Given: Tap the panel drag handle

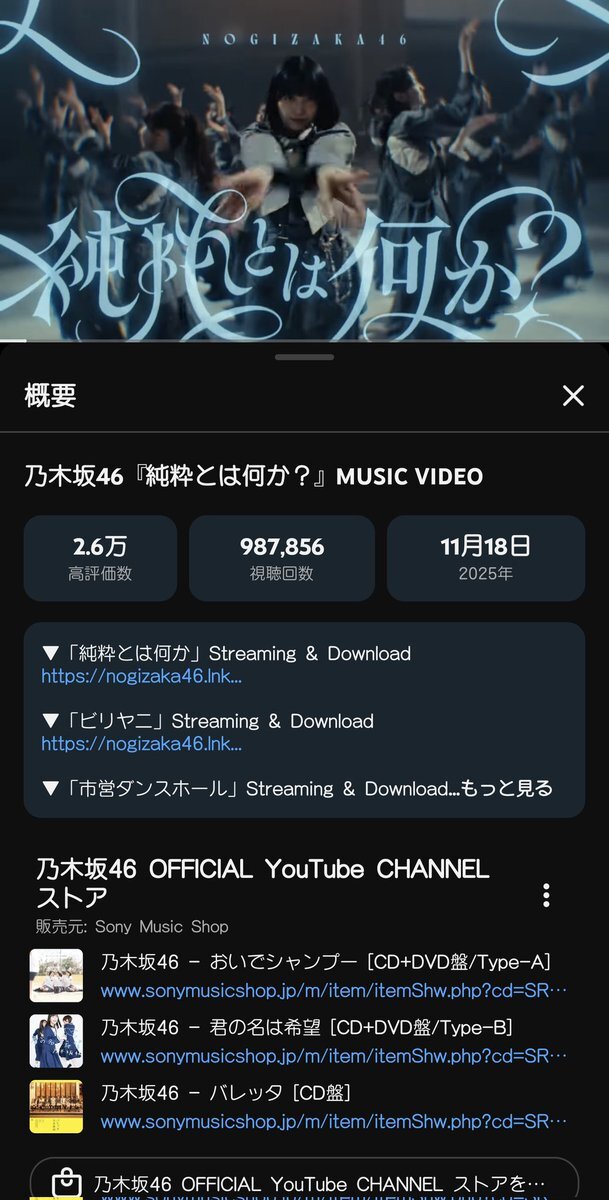Looking at the screenshot, I should pyautogui.click(x=304, y=357).
